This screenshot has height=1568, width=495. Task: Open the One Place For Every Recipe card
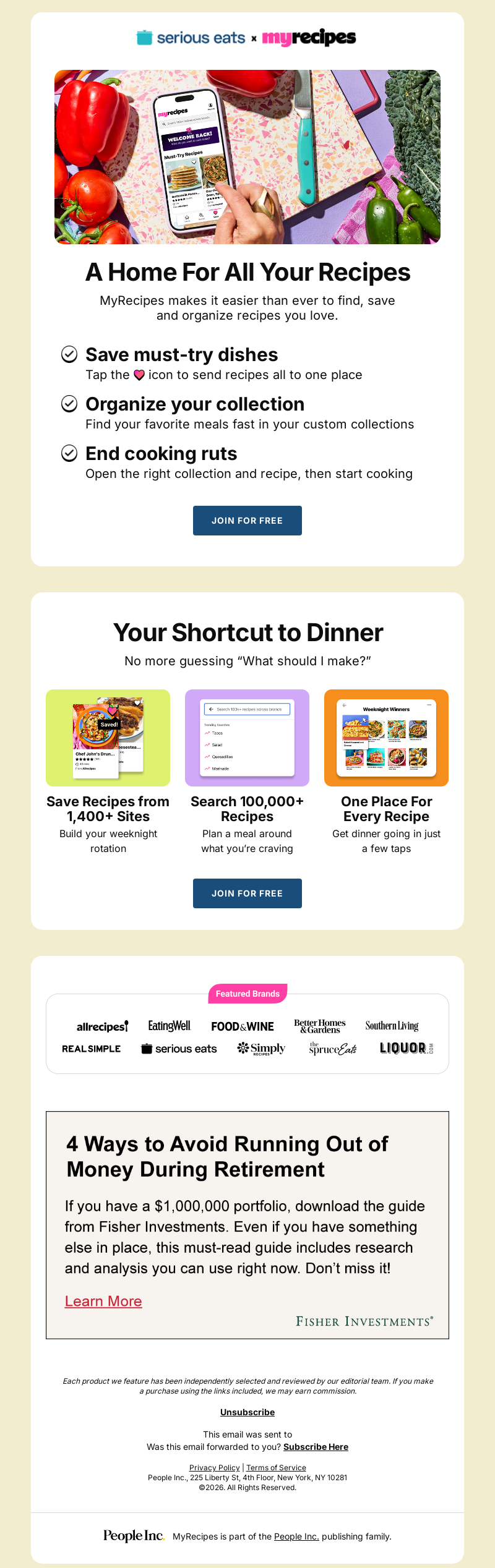[386, 738]
